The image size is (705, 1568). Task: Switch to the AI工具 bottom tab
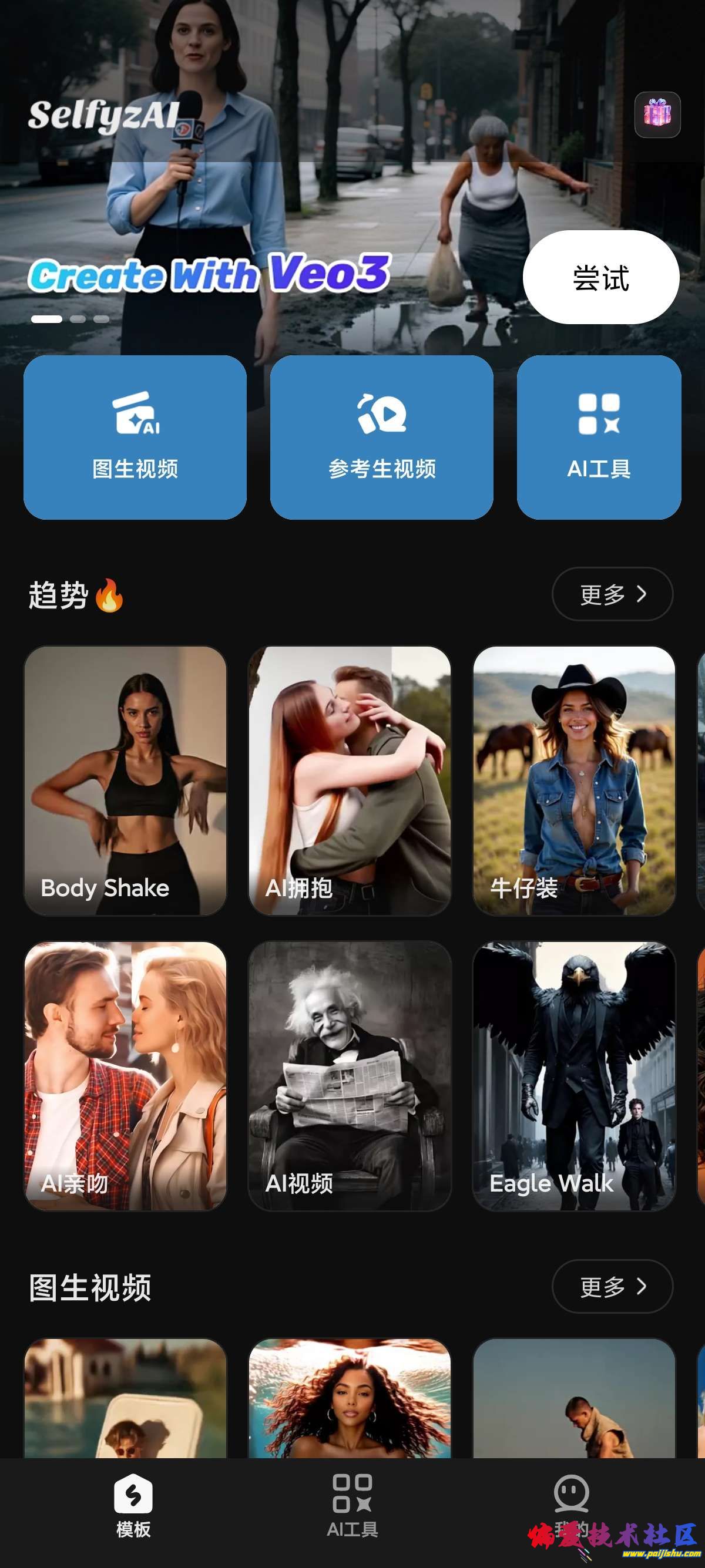[x=352, y=1505]
